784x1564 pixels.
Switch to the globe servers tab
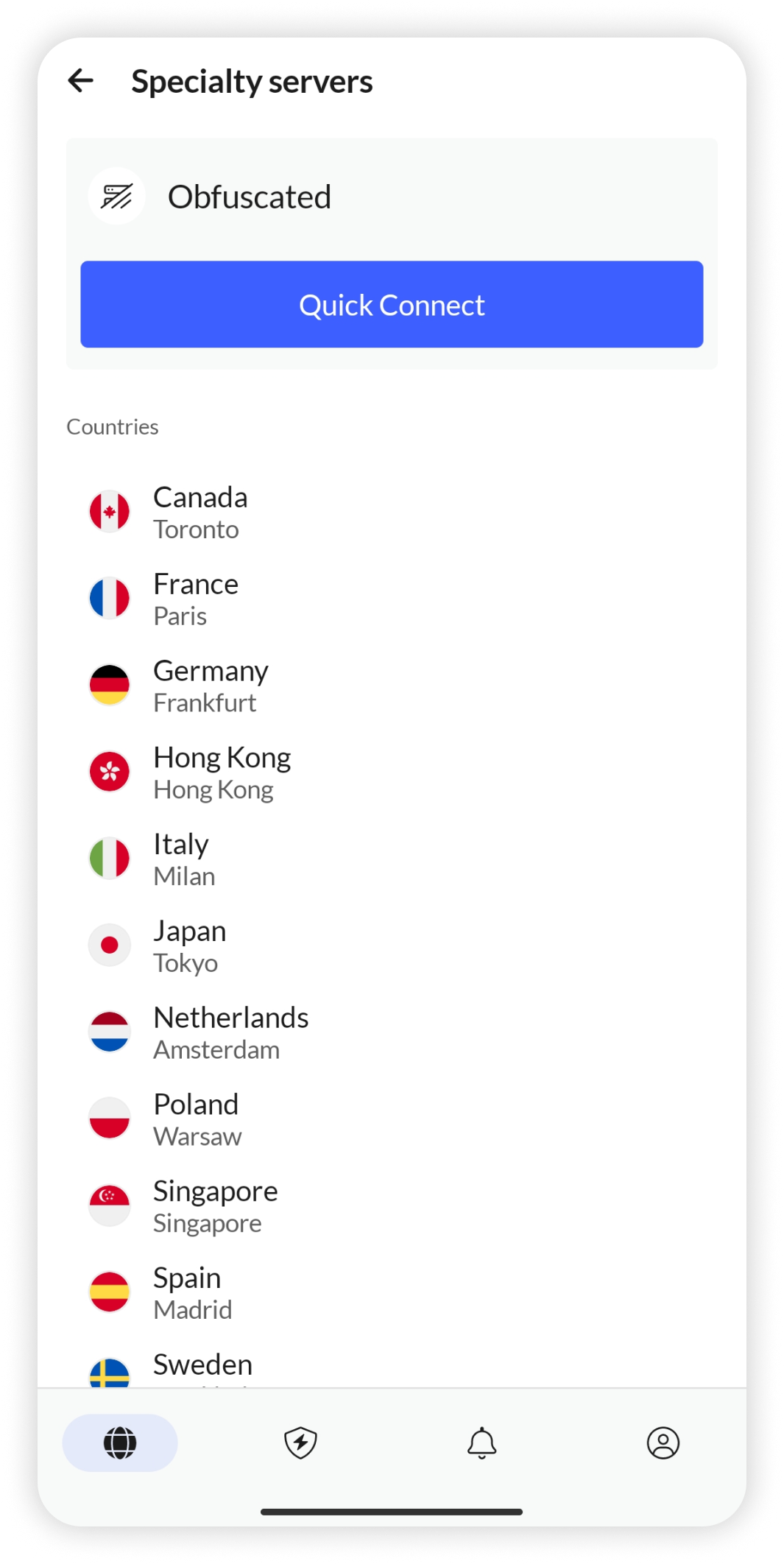coord(120,1443)
